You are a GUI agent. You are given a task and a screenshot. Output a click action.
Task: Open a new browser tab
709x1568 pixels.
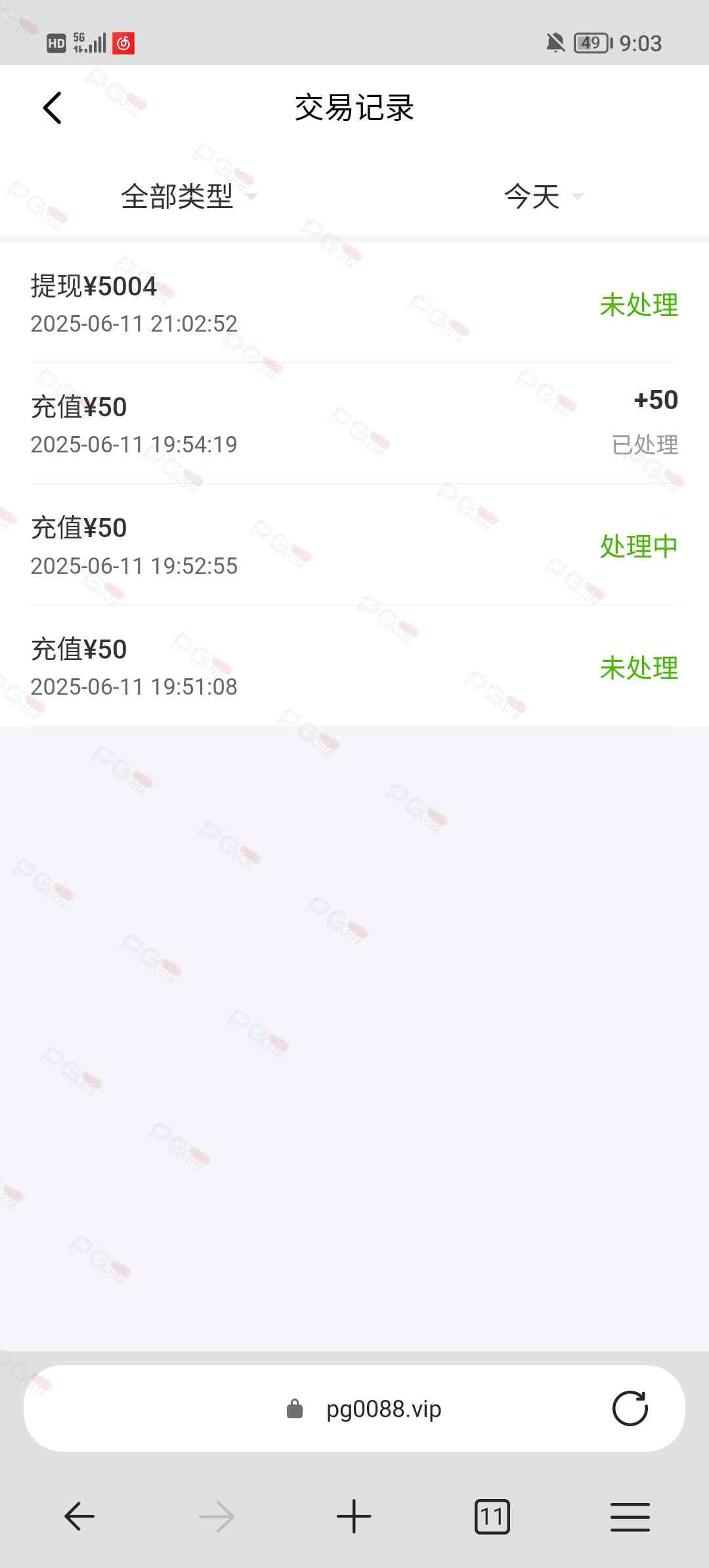click(x=354, y=1517)
